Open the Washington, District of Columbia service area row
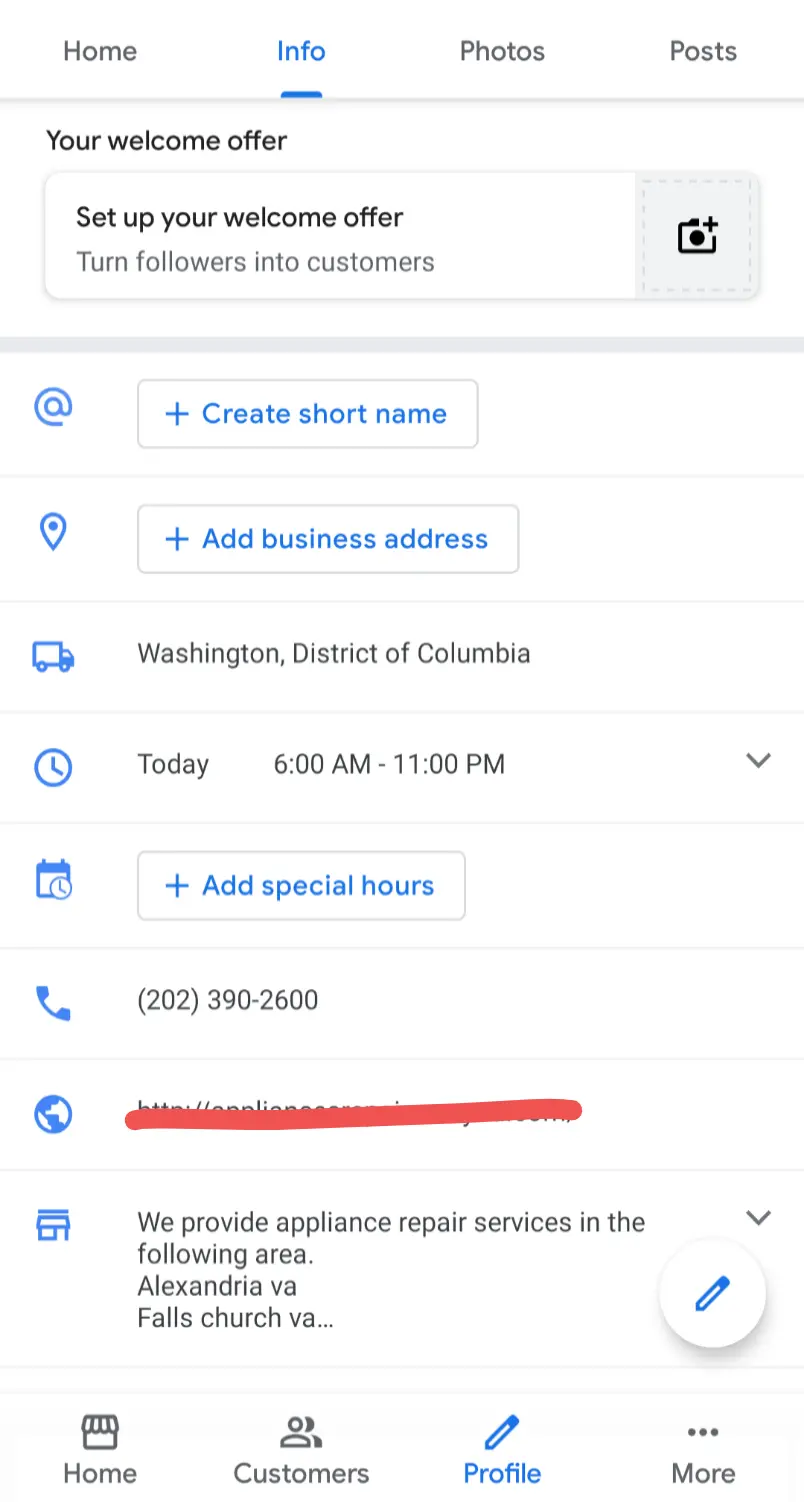Screen dimensions: 804x1502 (333, 654)
